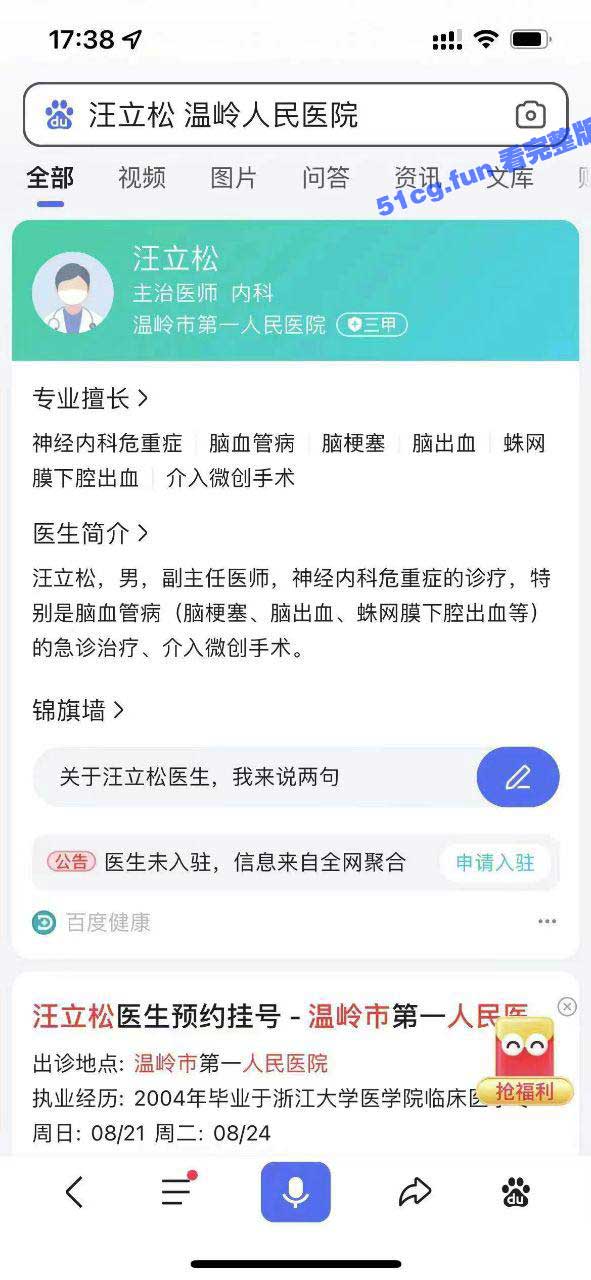Image resolution: width=591 pixels, height=1280 pixels.
Task: Close the floating 抢福利 banner
Action: pyautogui.click(x=567, y=1007)
